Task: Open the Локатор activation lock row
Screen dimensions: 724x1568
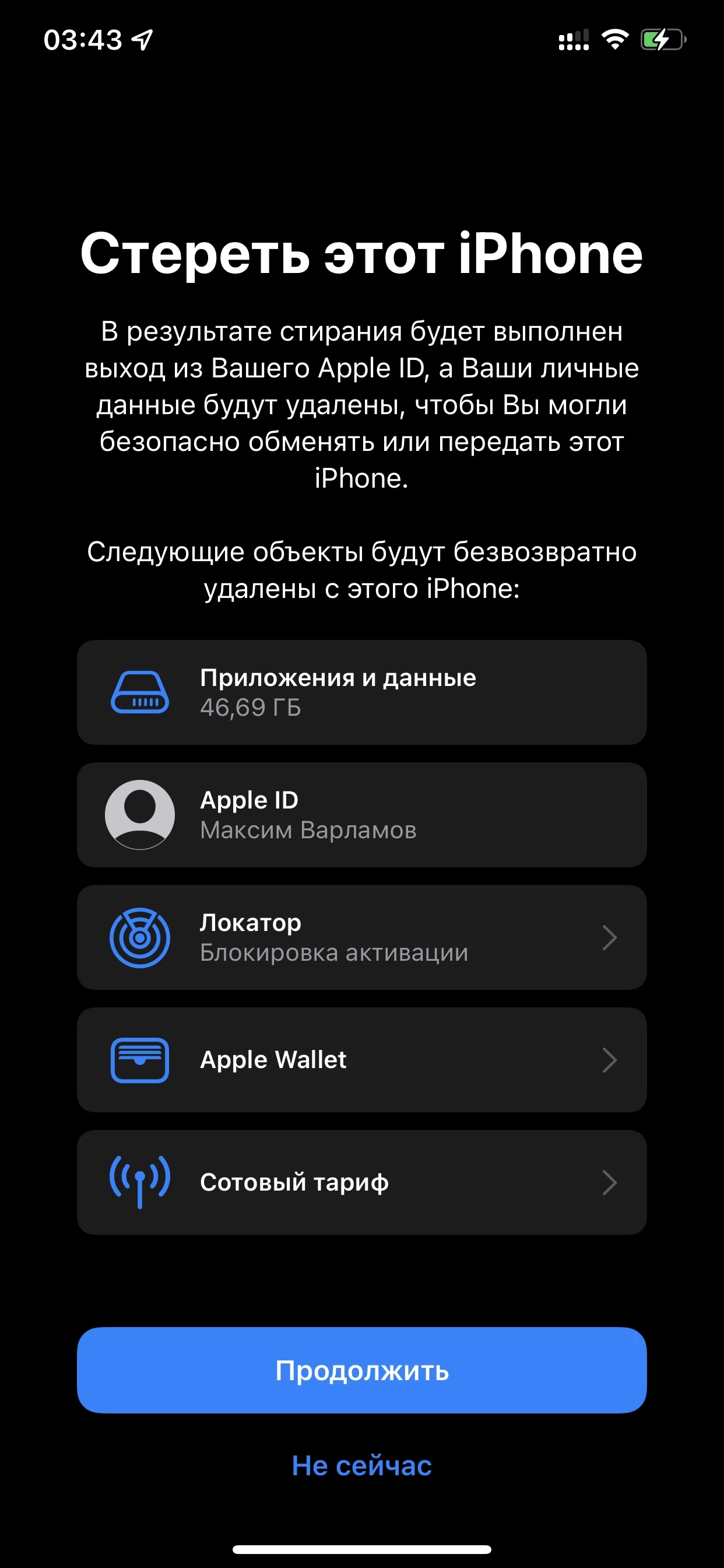Action: point(361,937)
